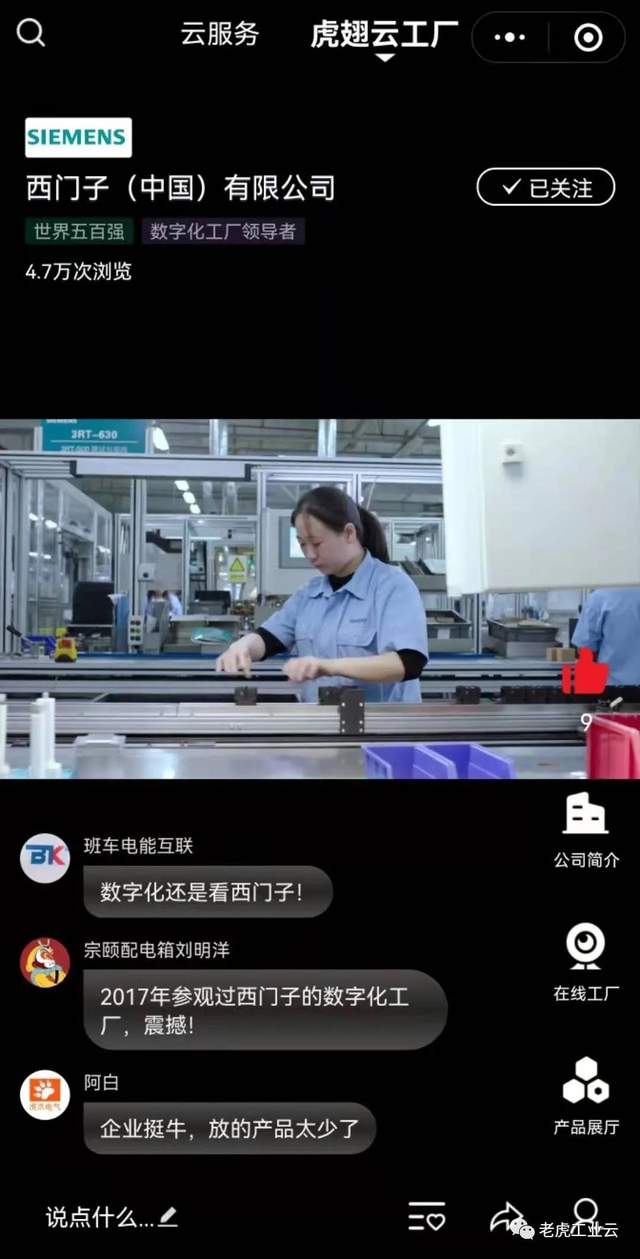This screenshot has height=1259, width=640.
Task: Open 产品展厅 product showroom
Action: coord(586,1094)
